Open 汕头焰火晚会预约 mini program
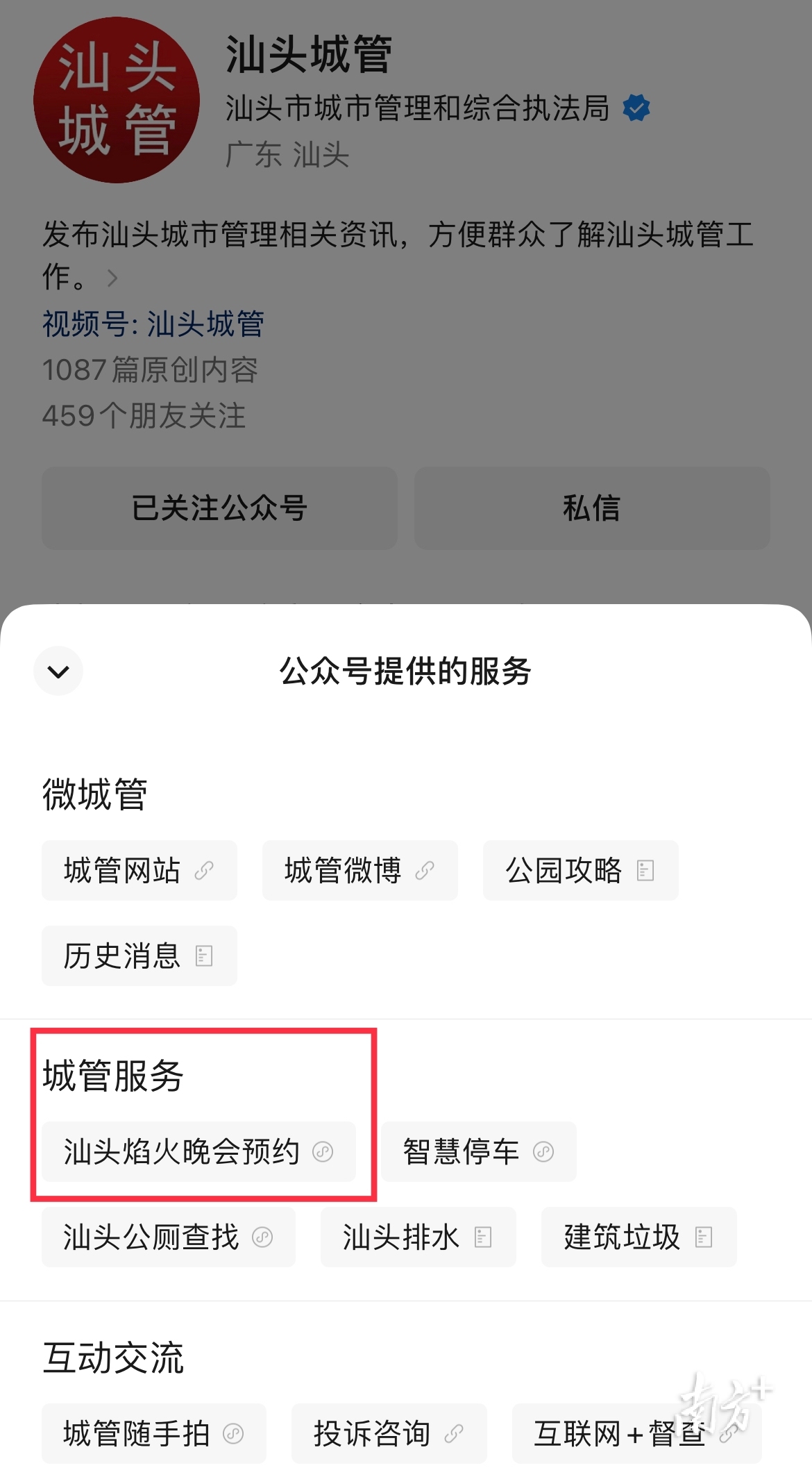Image resolution: width=812 pixels, height=1477 pixels. (198, 1151)
